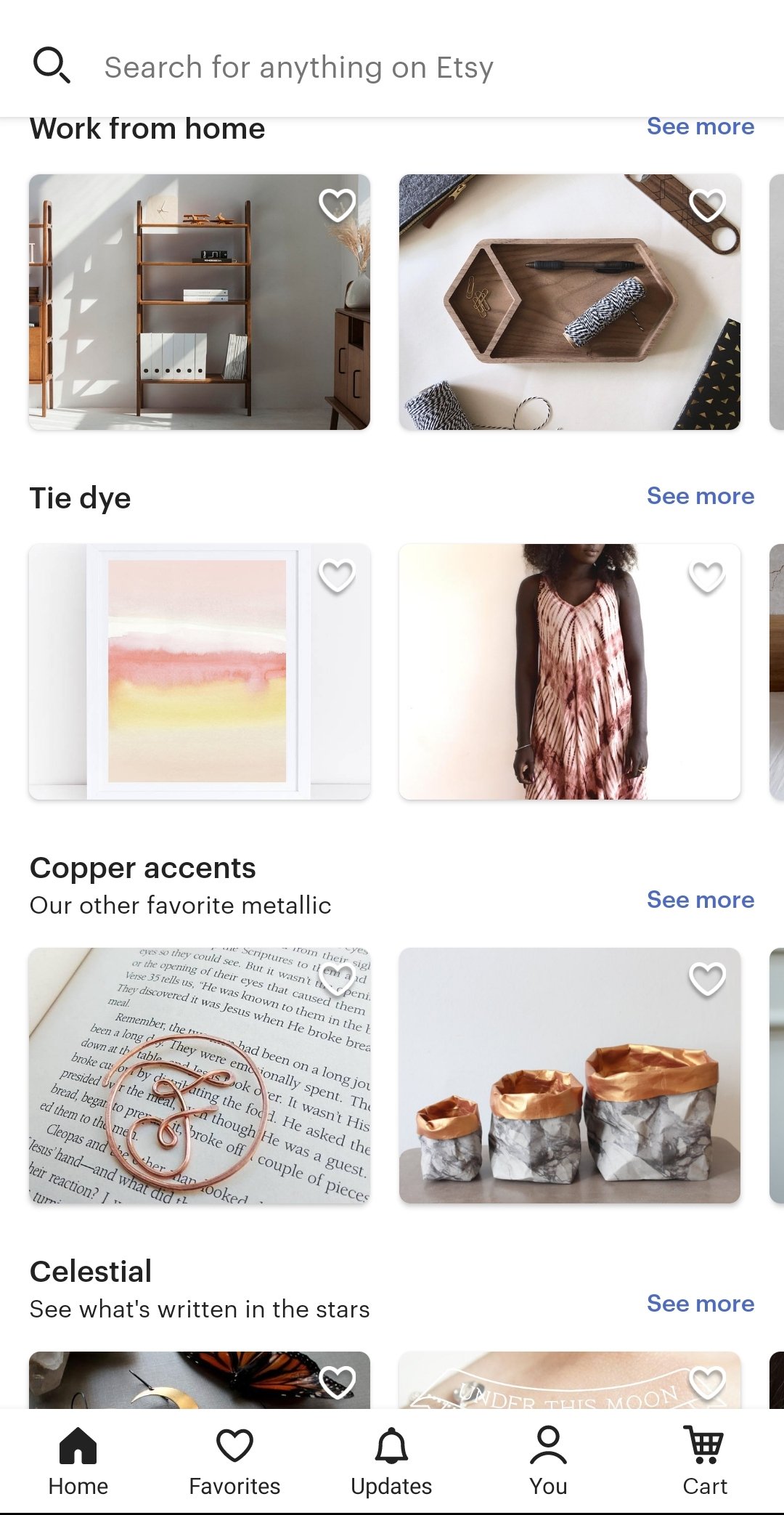The width and height of the screenshot is (784, 1515).
Task: Favorite the copper-topped marble paper bags
Action: tap(707, 980)
